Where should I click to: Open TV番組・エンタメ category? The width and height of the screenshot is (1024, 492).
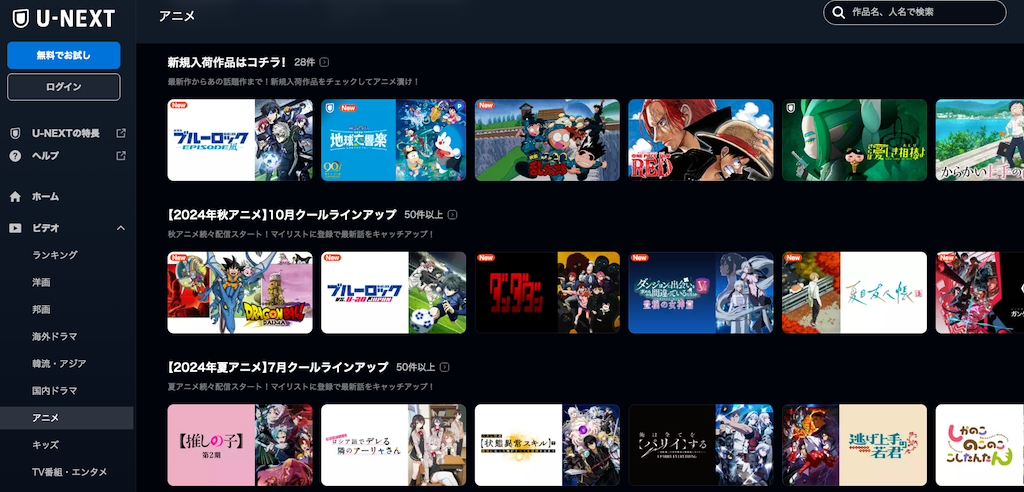[x=70, y=472]
